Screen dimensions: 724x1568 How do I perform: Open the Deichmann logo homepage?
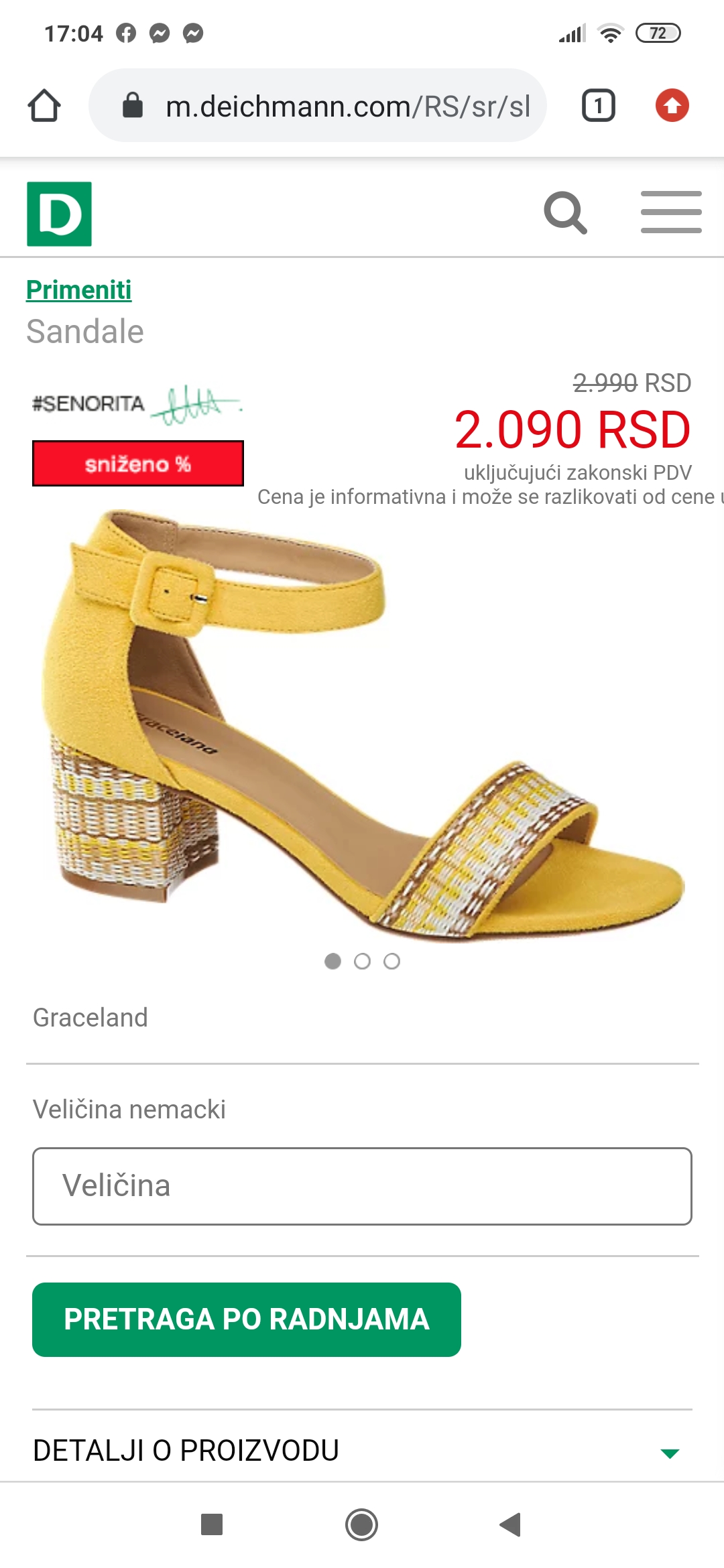tap(60, 214)
